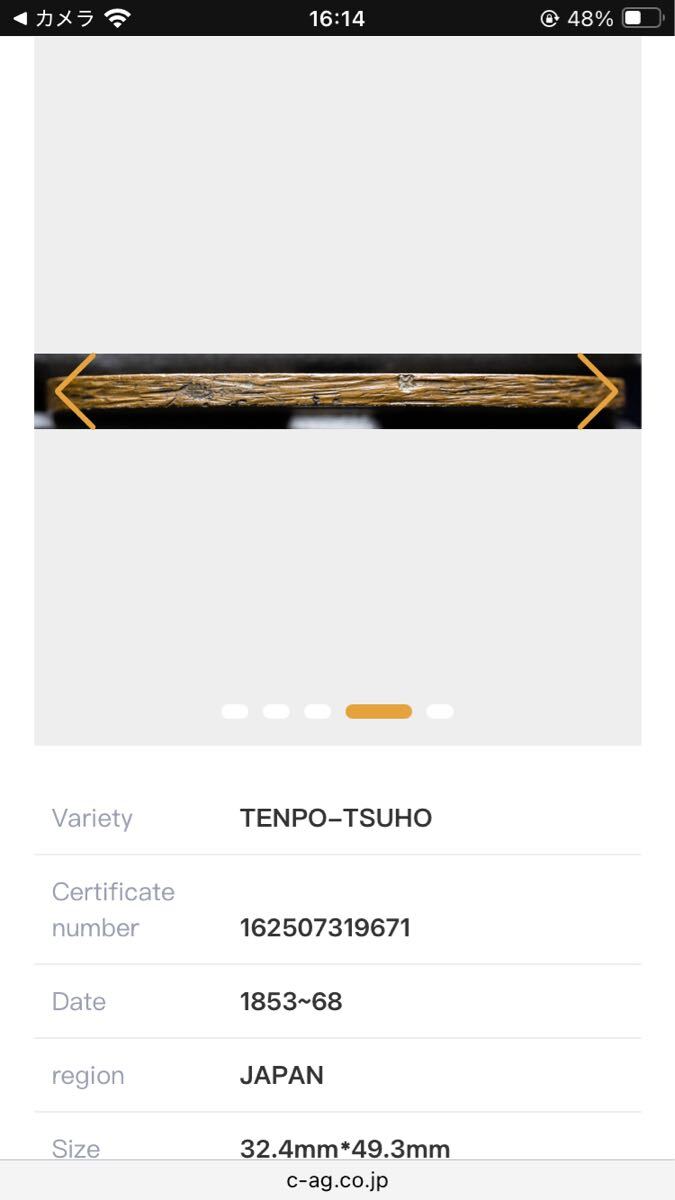Tap the c-ag.co.jp address bar
The width and height of the screenshot is (675, 1200).
pos(337,1180)
